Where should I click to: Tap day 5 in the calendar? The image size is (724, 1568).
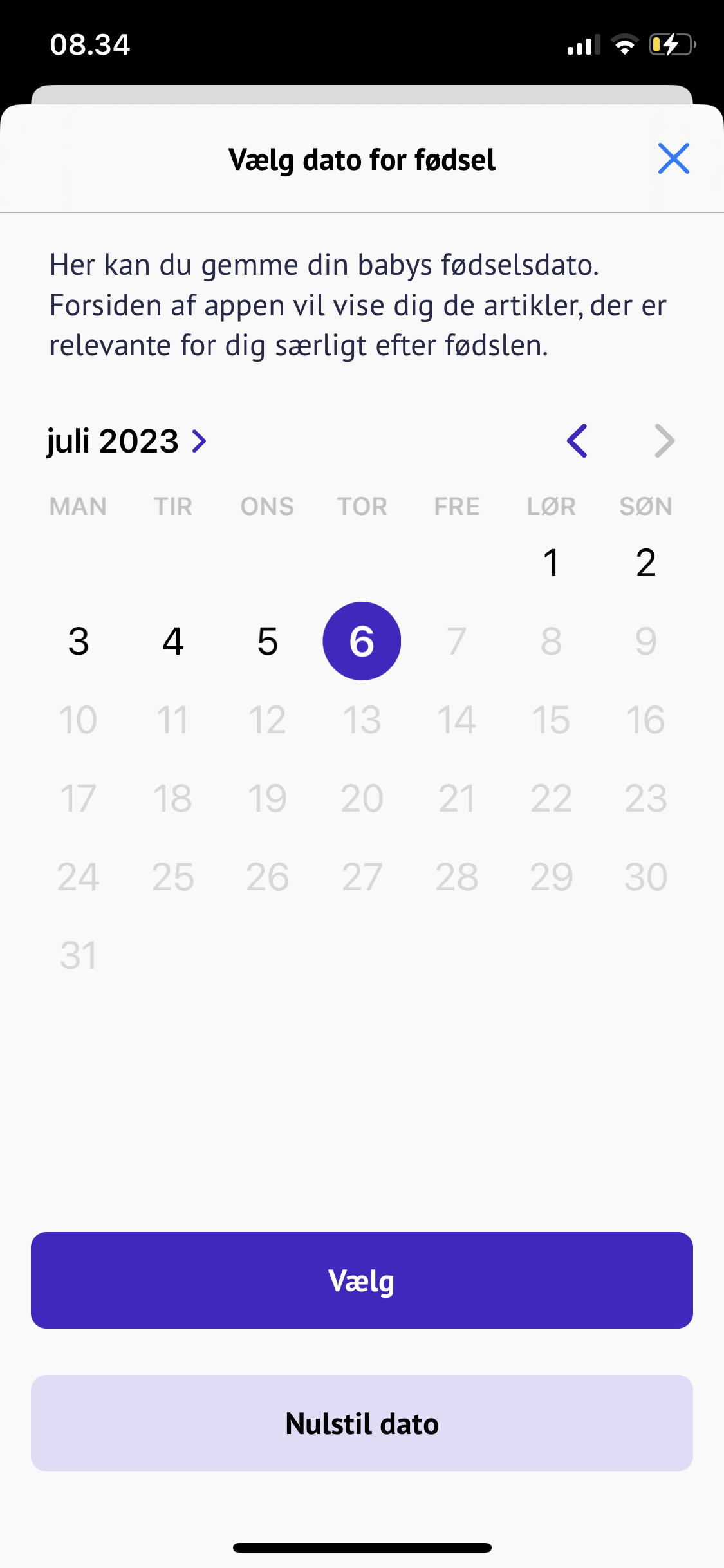[x=268, y=642]
